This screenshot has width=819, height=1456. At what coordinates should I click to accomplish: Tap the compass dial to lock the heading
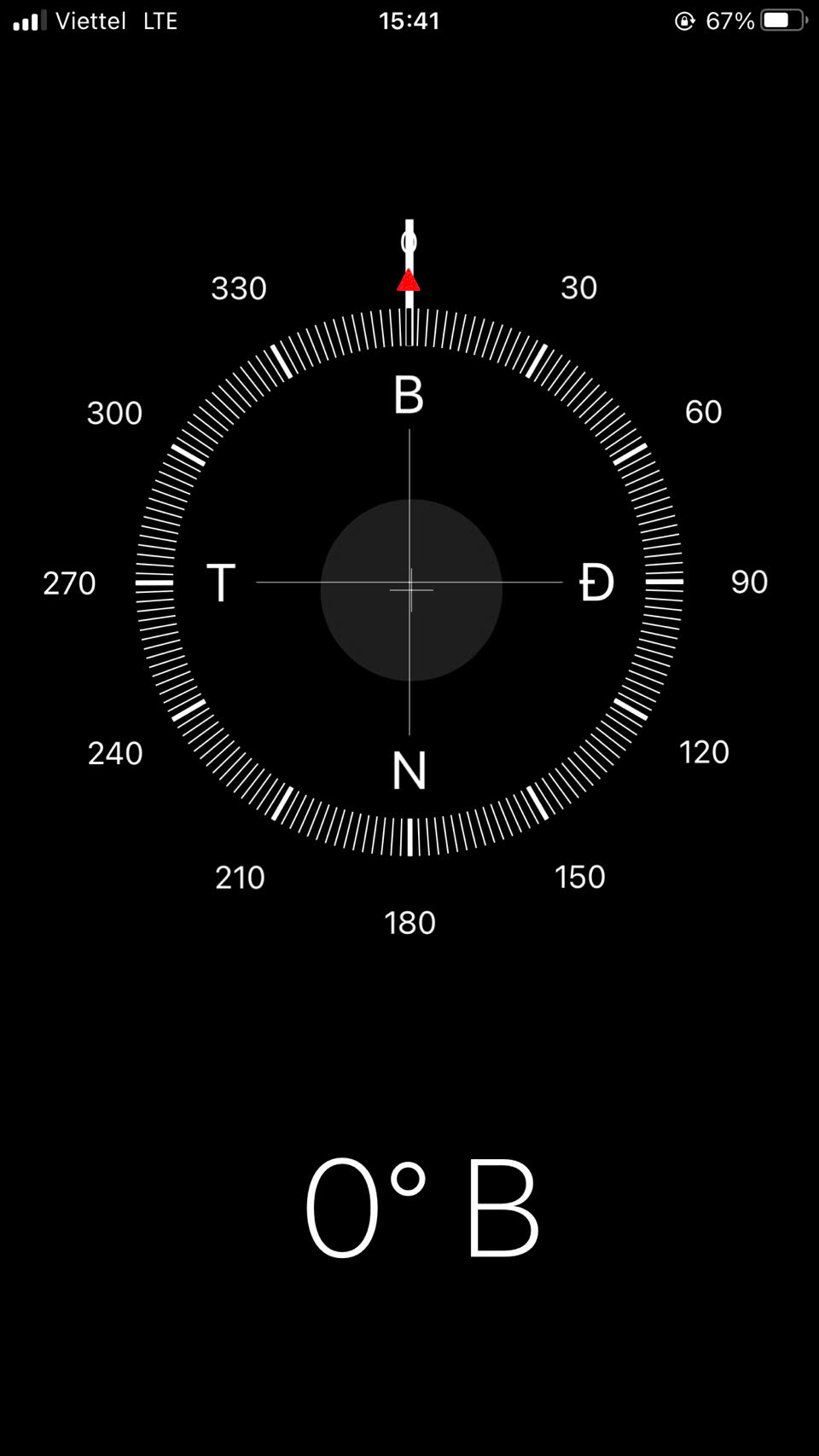coord(409,582)
